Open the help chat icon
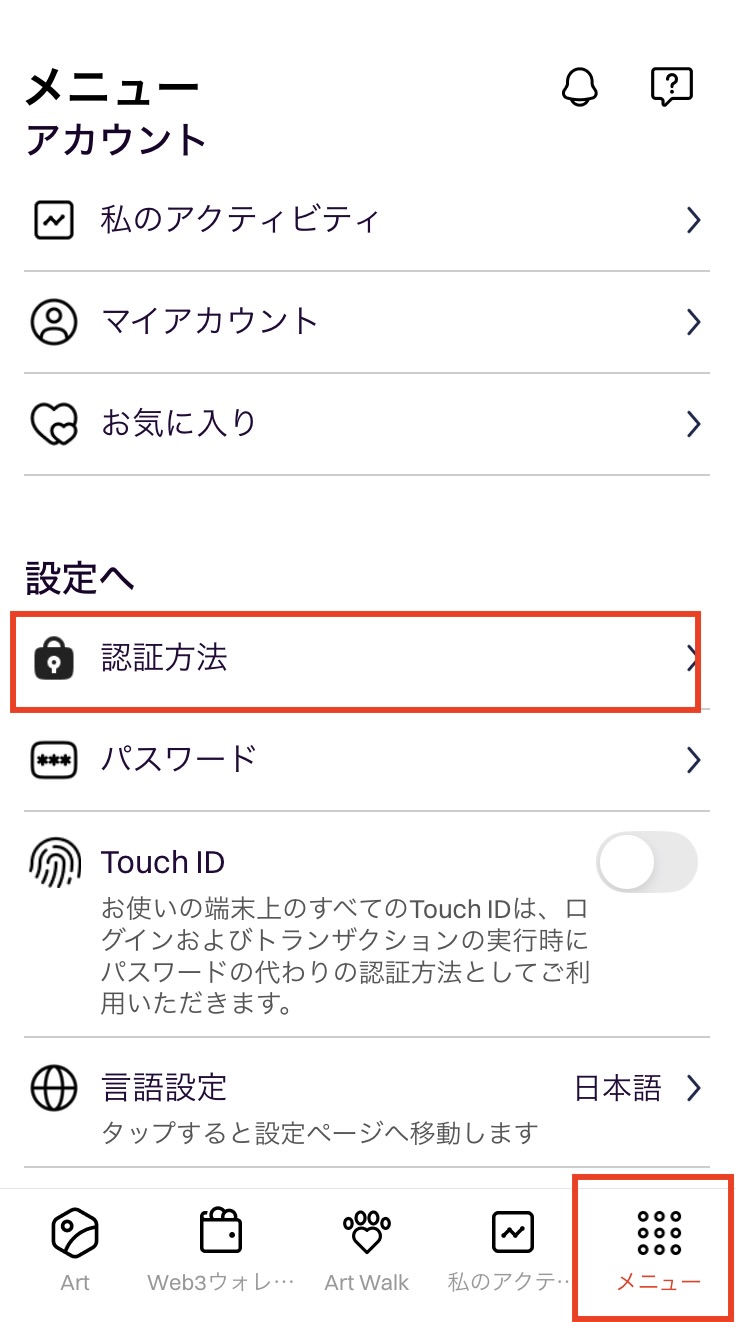Image resolution: width=736 pixels, height=1322 pixels. (x=671, y=87)
